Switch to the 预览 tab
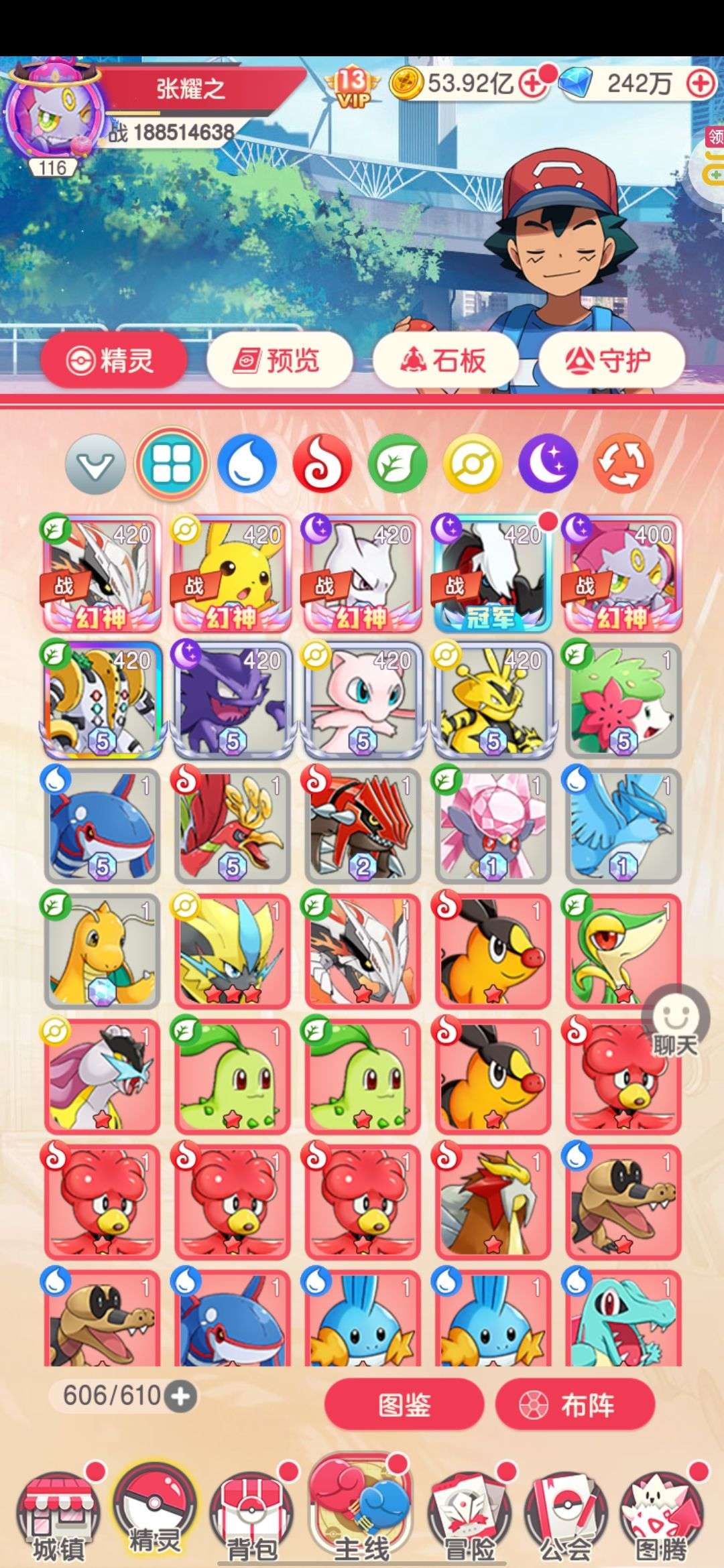 280,361
